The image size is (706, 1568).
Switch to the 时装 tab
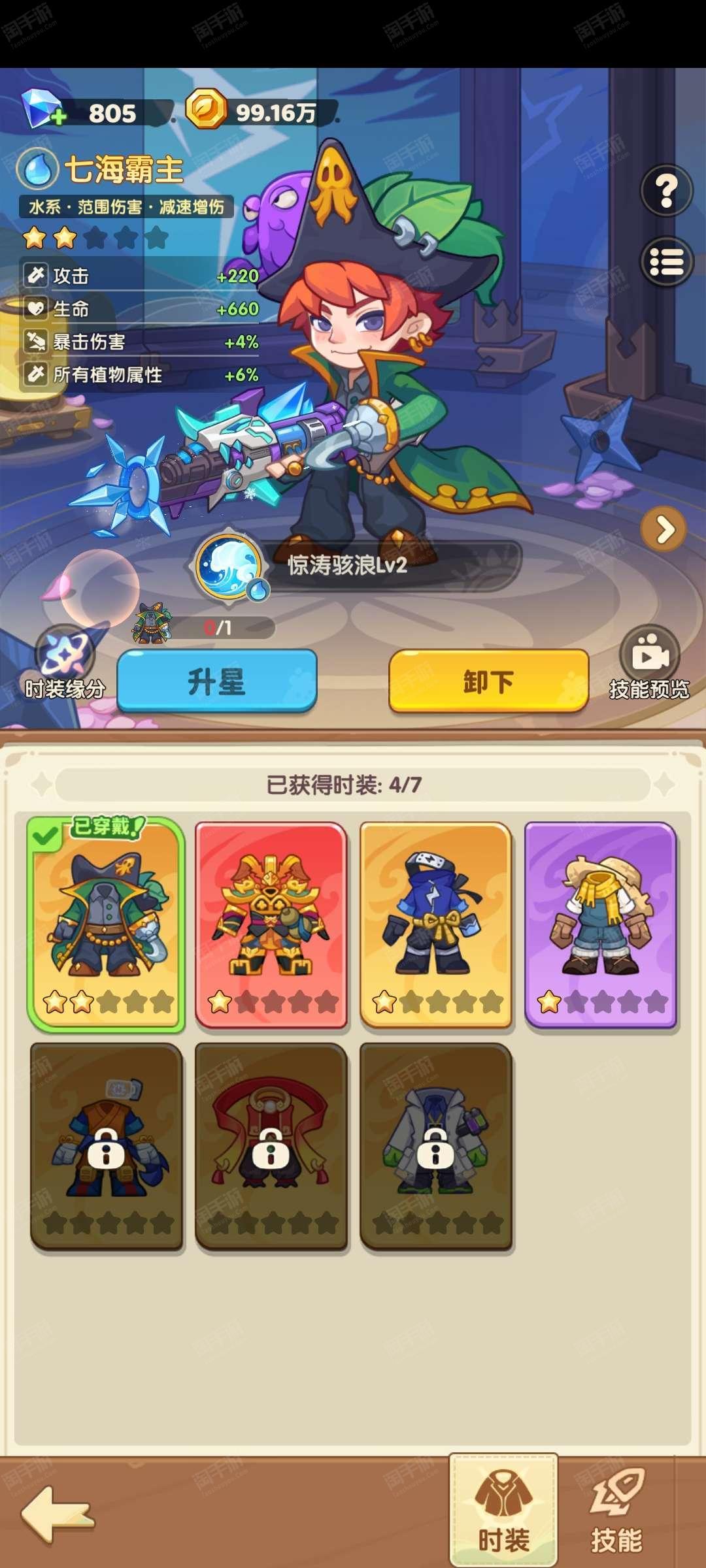pyautogui.click(x=503, y=1511)
